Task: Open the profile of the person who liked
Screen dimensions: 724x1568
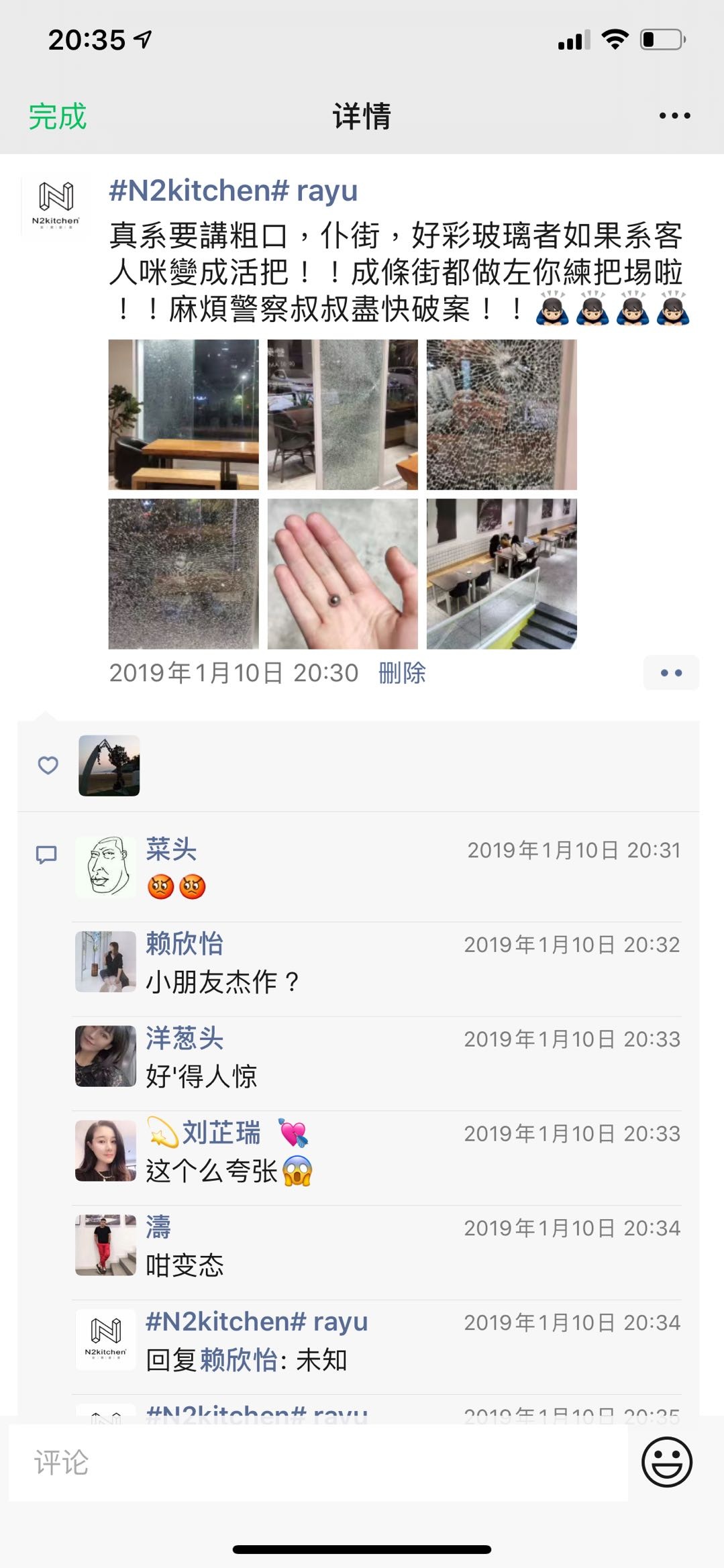Action: pyautogui.click(x=109, y=766)
